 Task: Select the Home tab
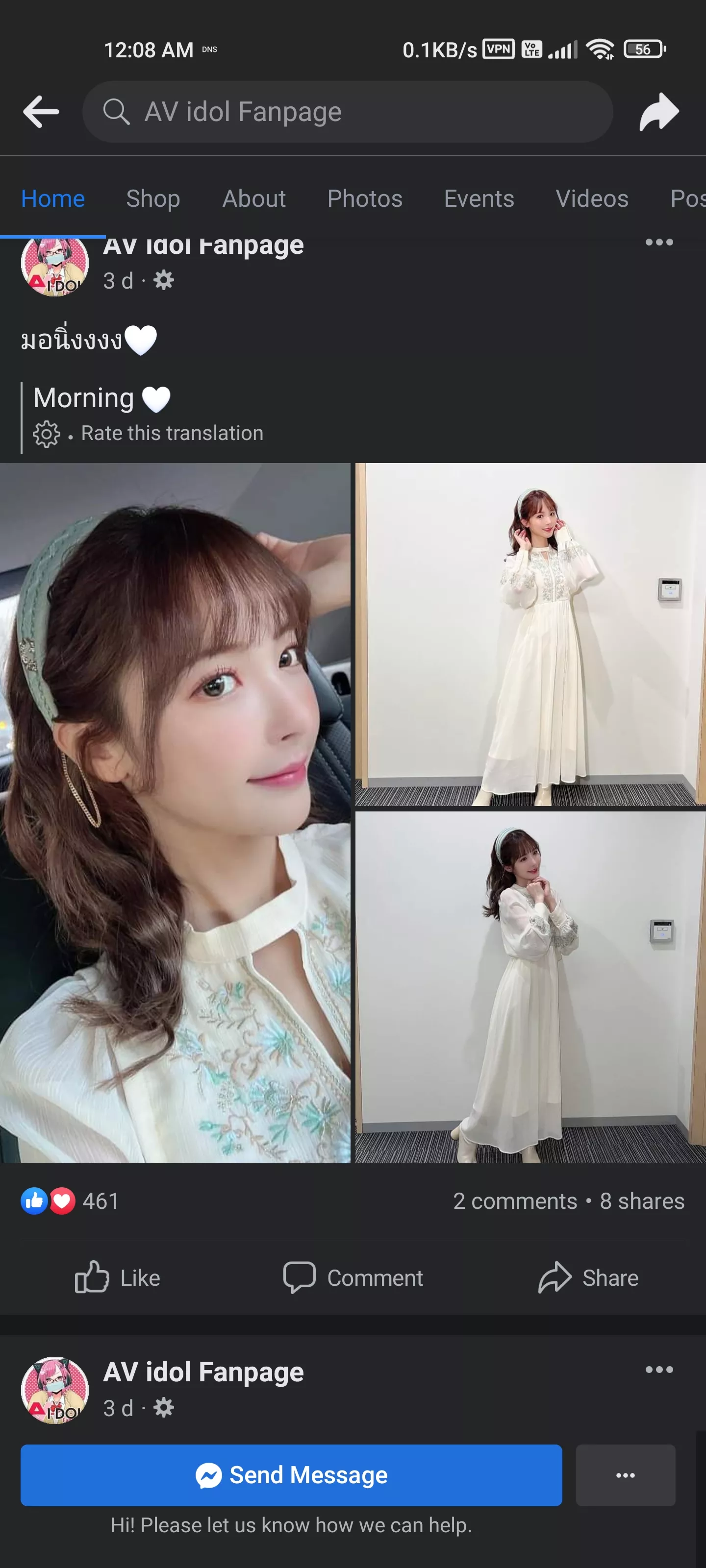coord(53,198)
